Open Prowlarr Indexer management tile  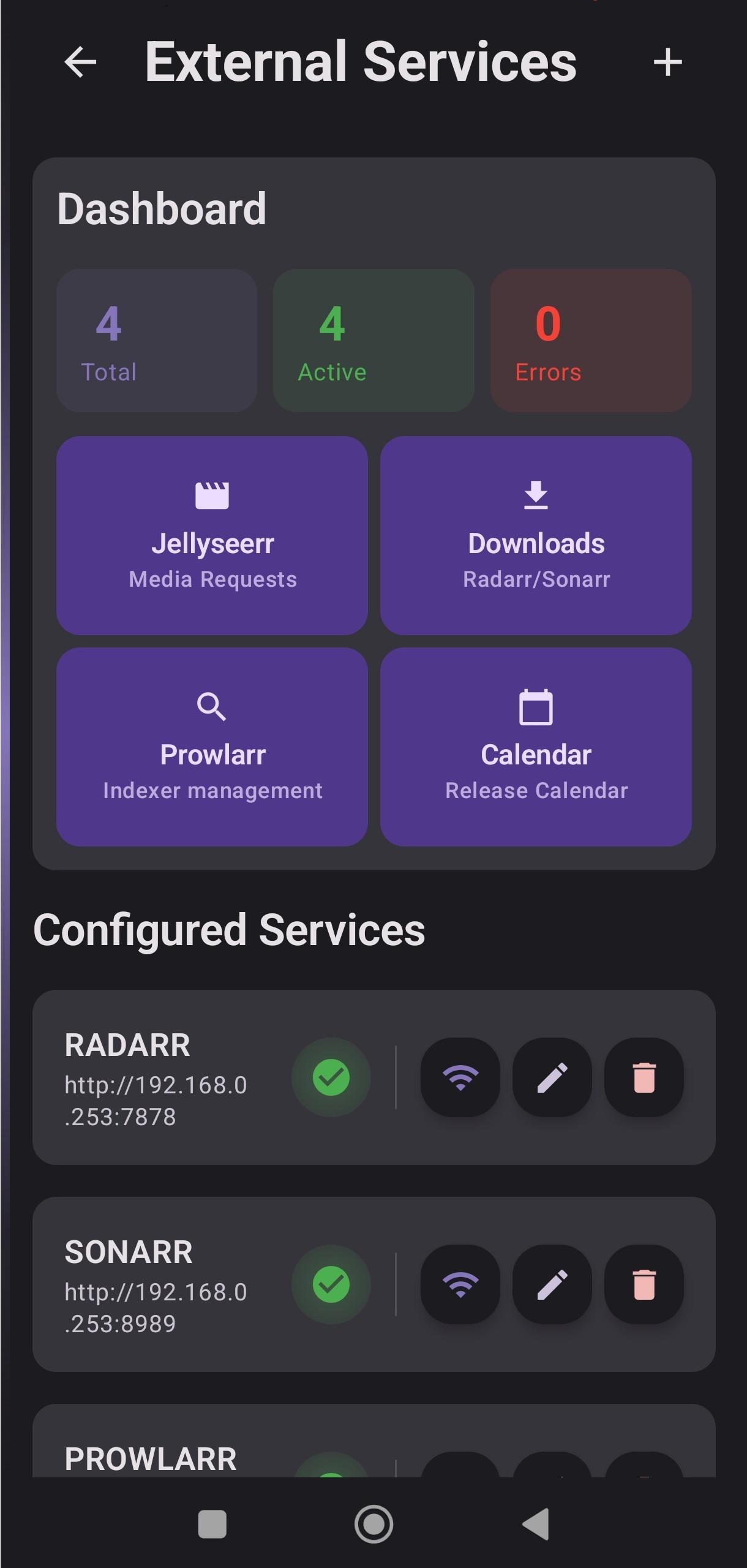click(x=212, y=747)
